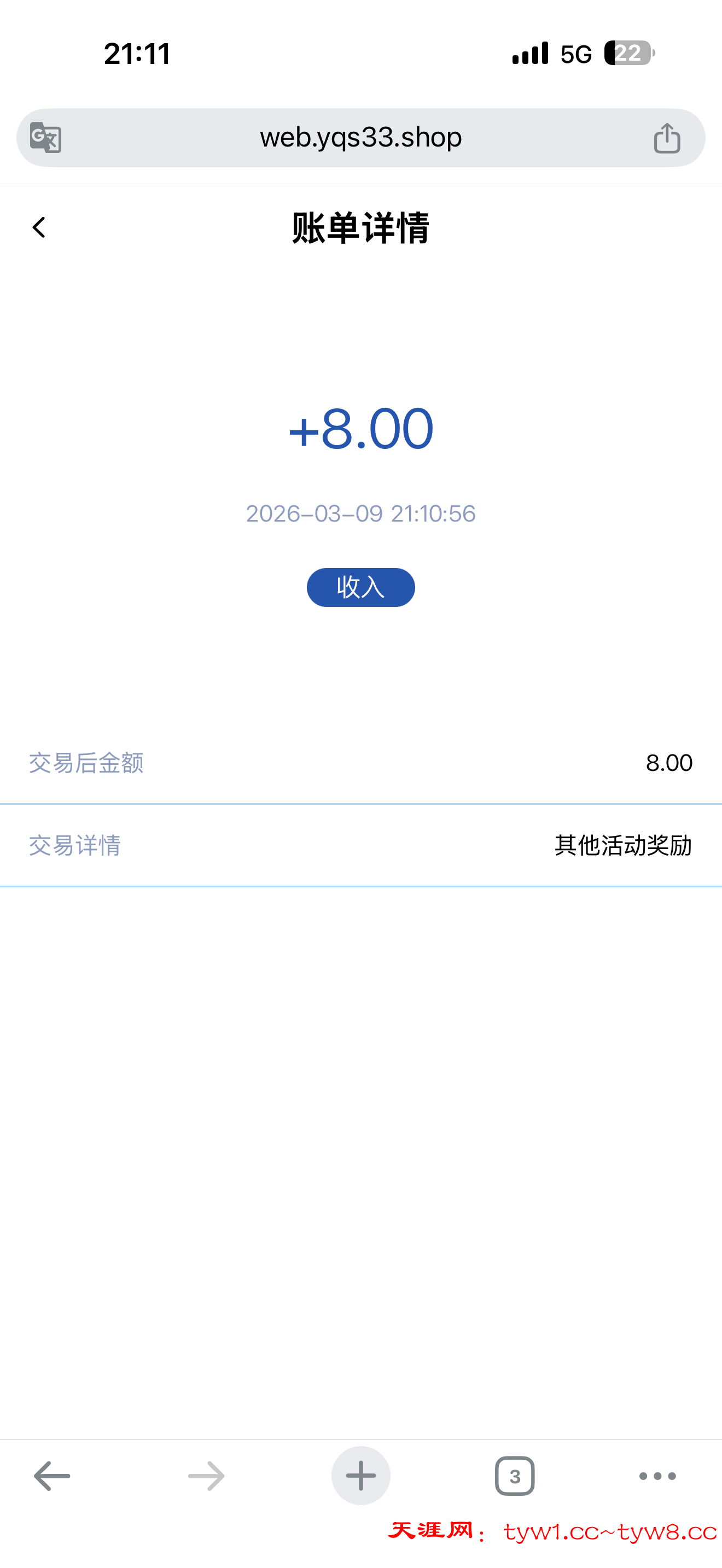Open the browser's more options menu

click(657, 1476)
